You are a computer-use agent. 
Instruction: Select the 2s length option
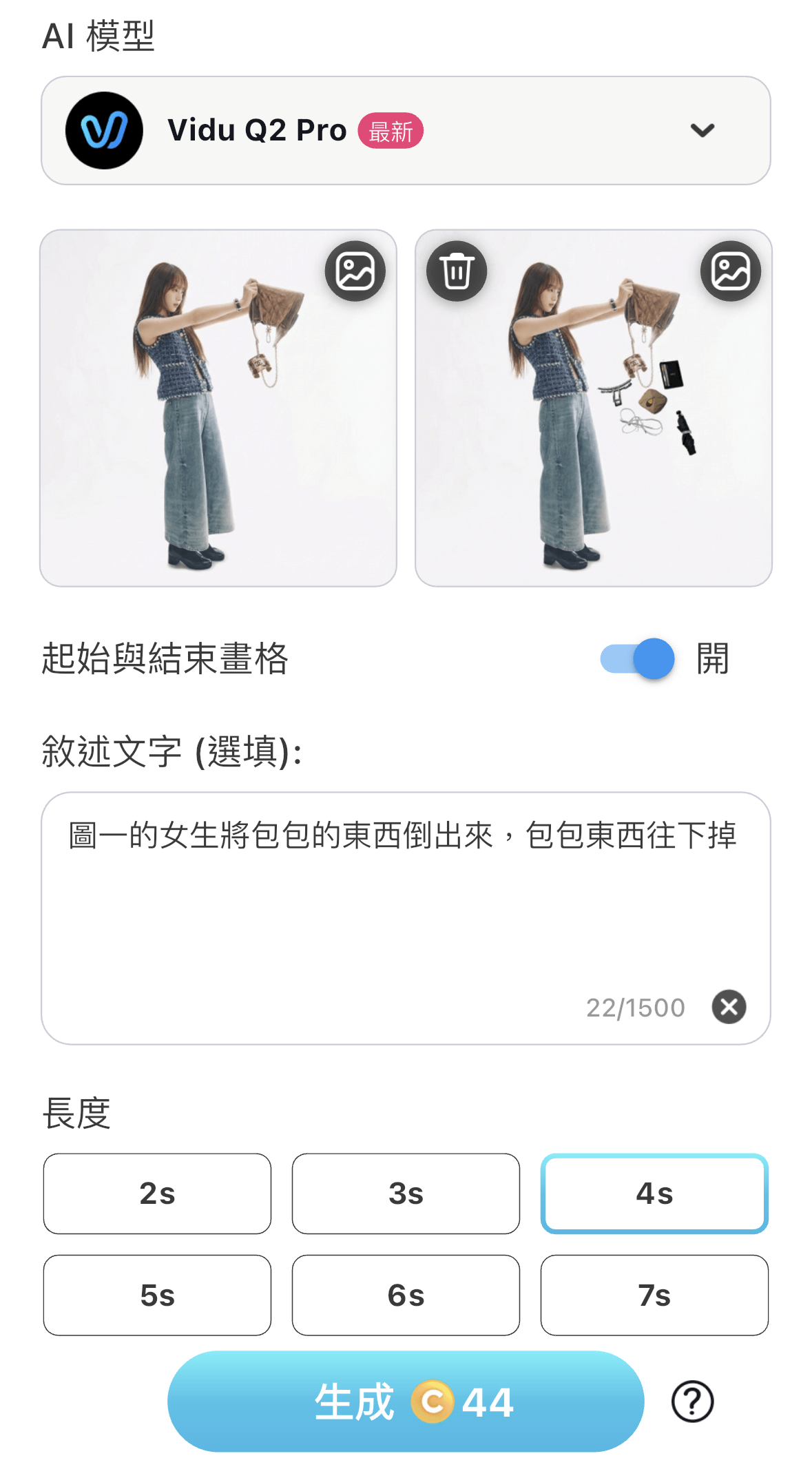(157, 1194)
